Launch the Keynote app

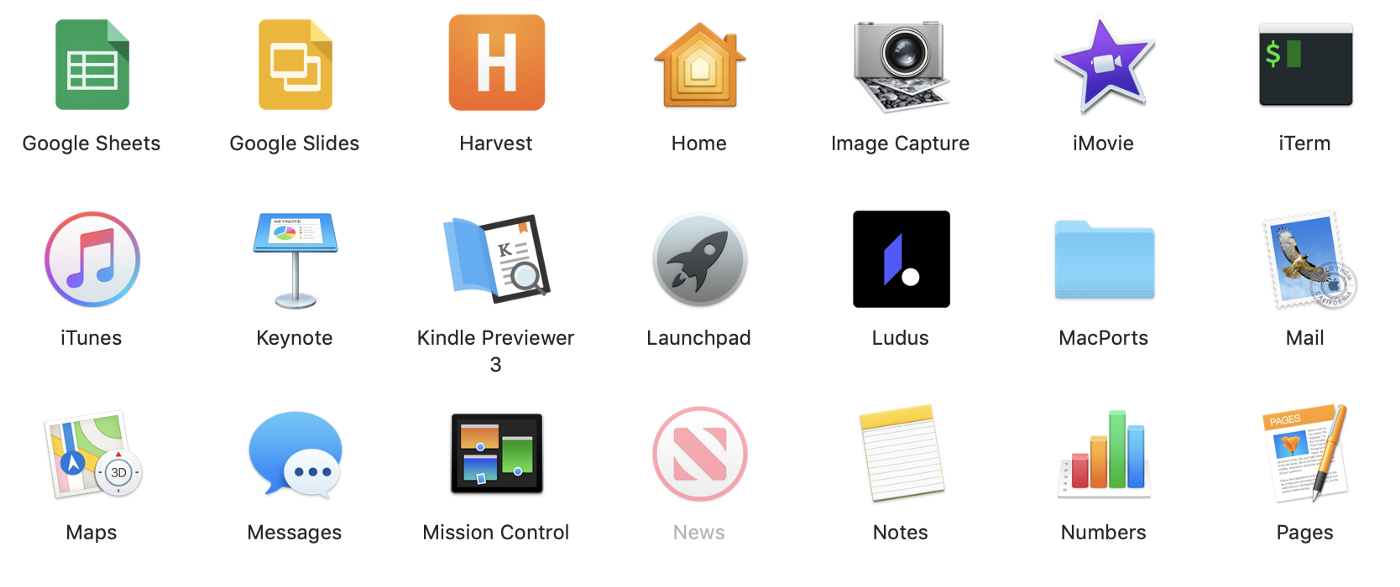coord(295,259)
